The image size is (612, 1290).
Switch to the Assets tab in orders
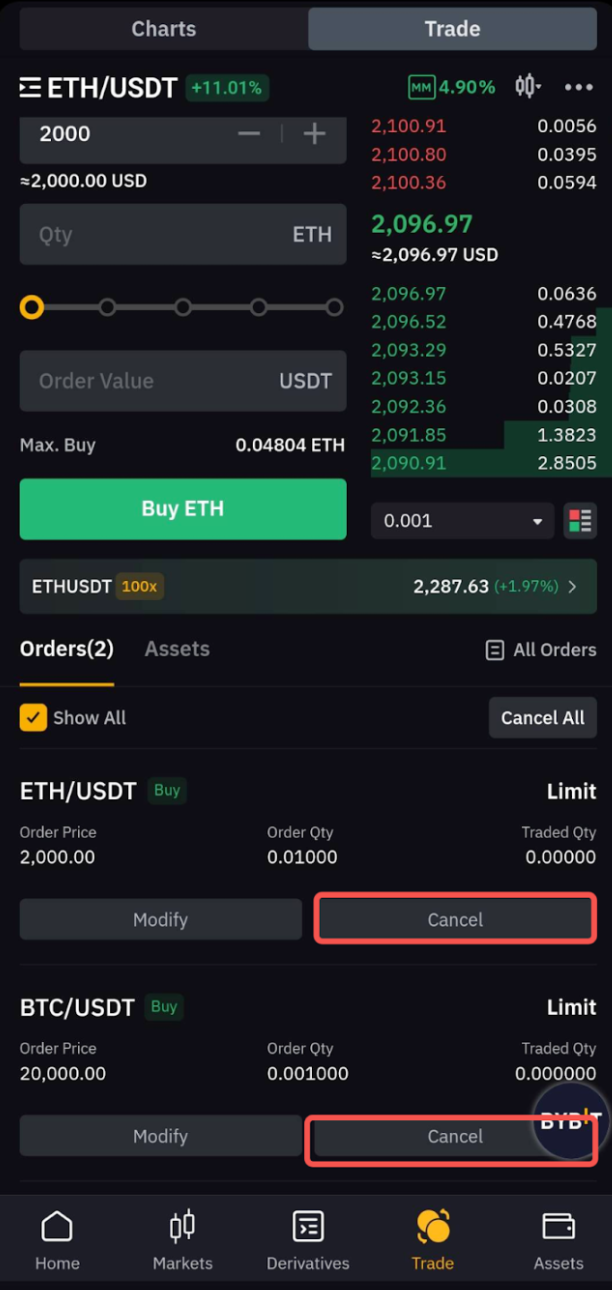[x=177, y=649]
